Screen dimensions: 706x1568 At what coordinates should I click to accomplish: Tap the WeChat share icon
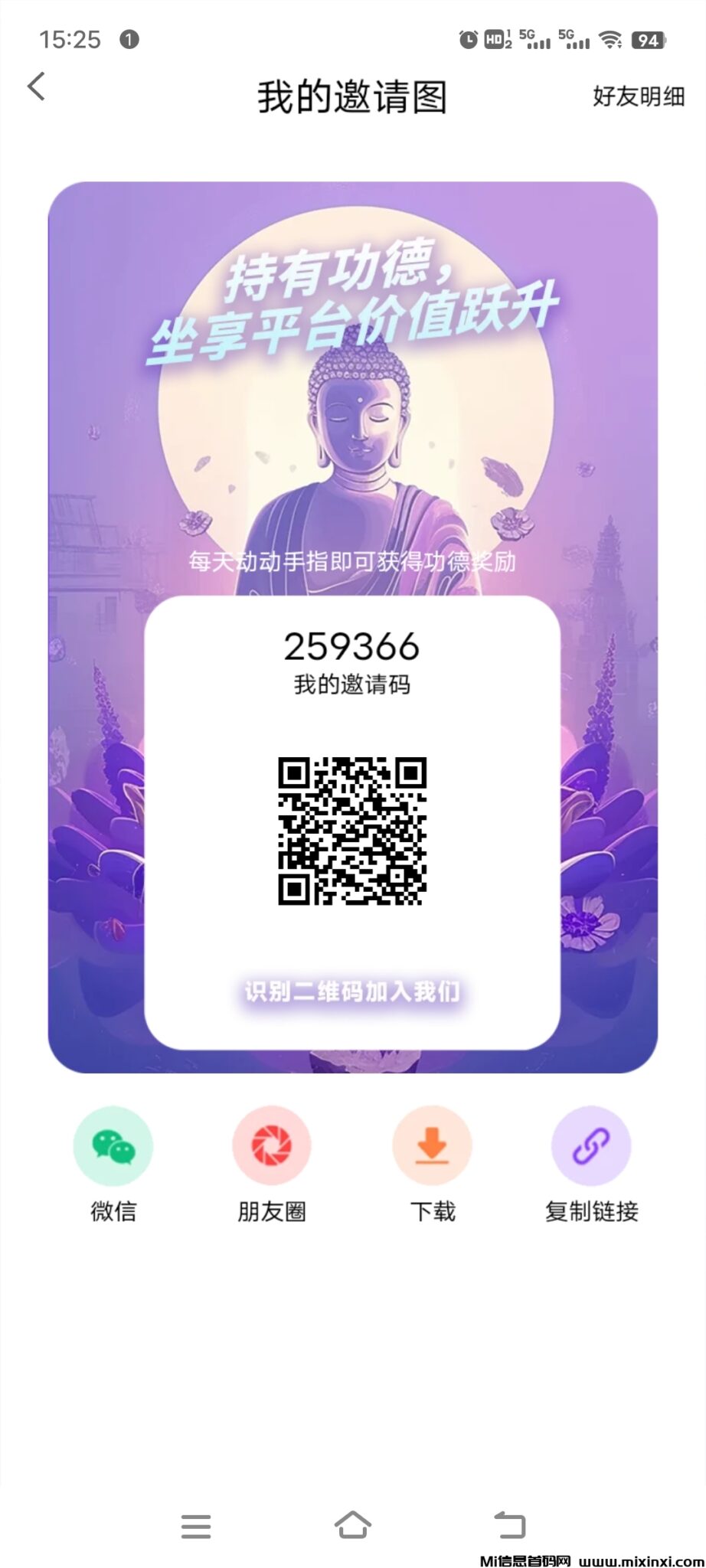click(x=113, y=1145)
